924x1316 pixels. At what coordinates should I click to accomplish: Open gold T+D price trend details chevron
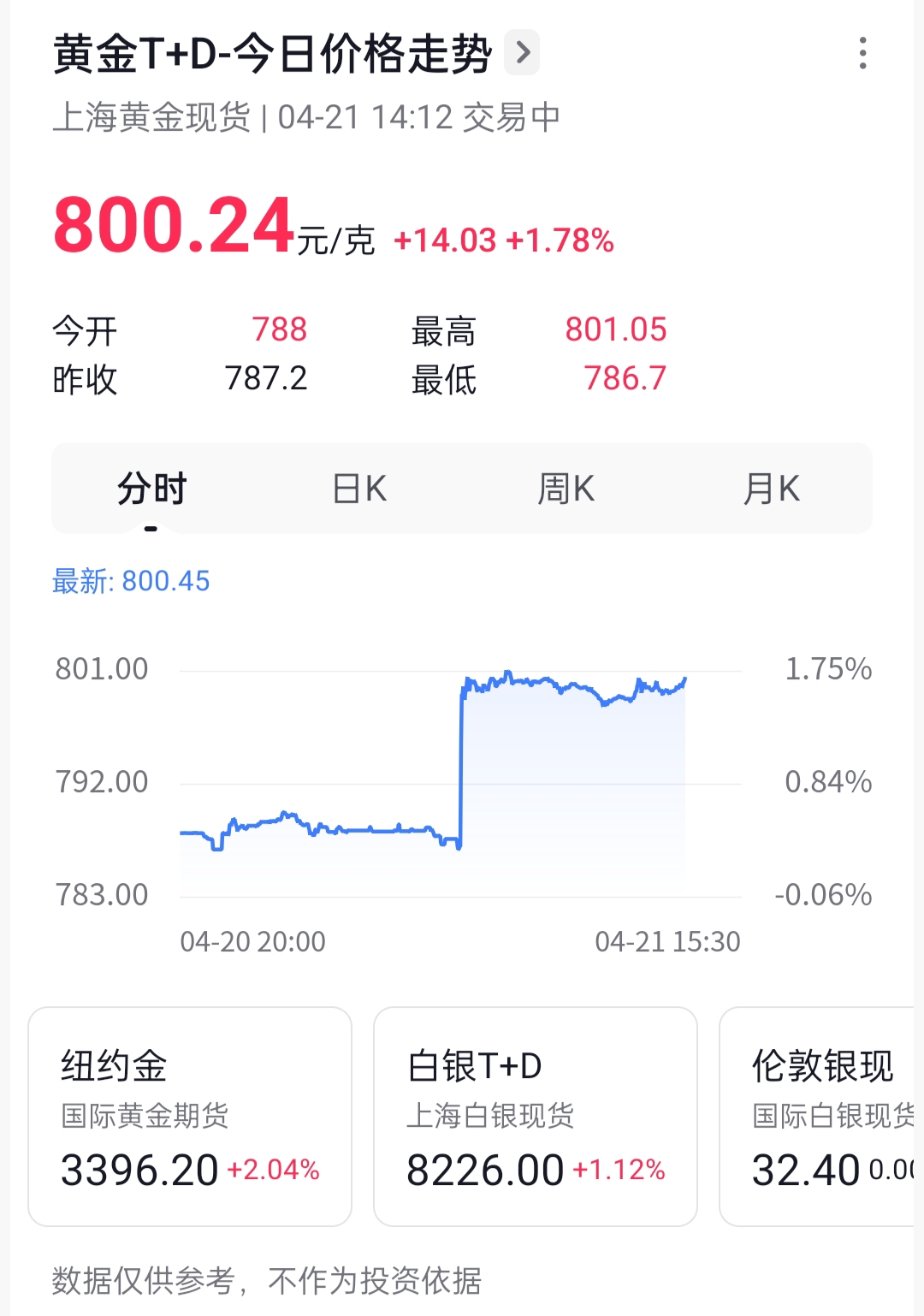click(x=522, y=53)
